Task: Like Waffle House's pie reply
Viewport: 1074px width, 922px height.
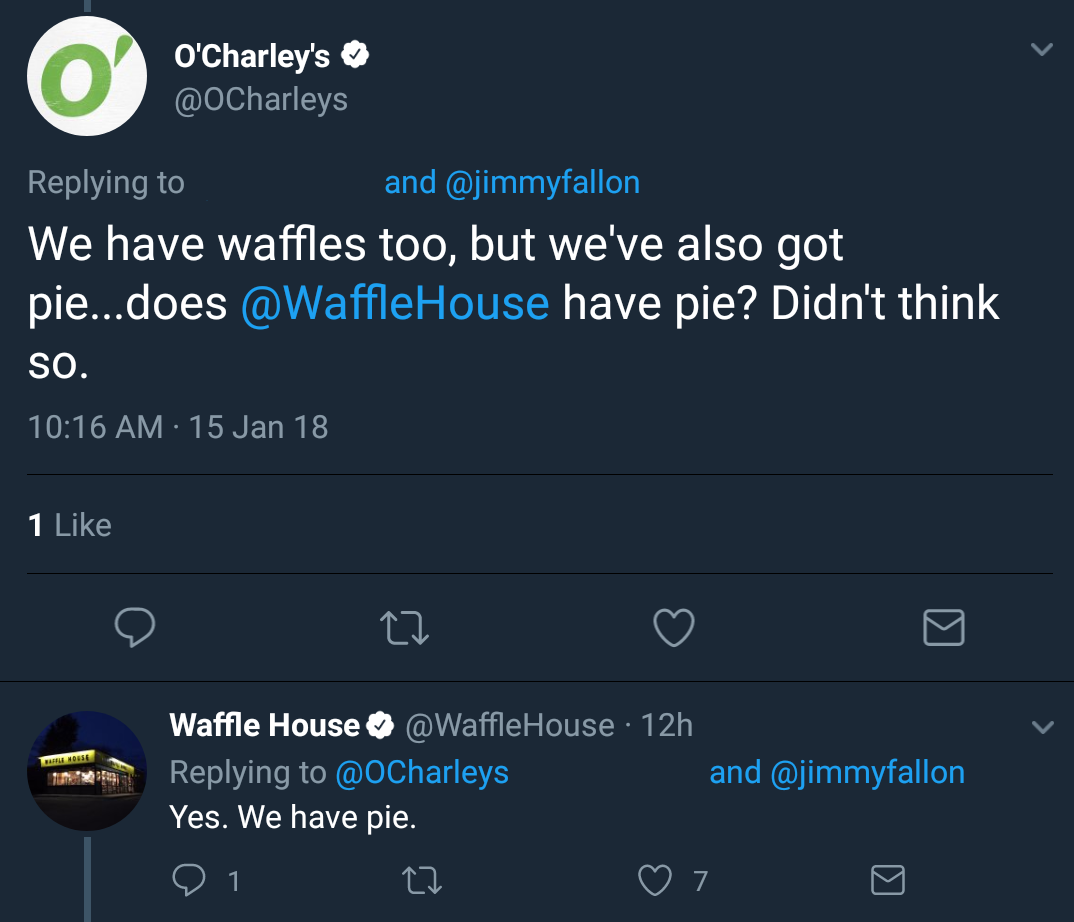Action: point(655,880)
